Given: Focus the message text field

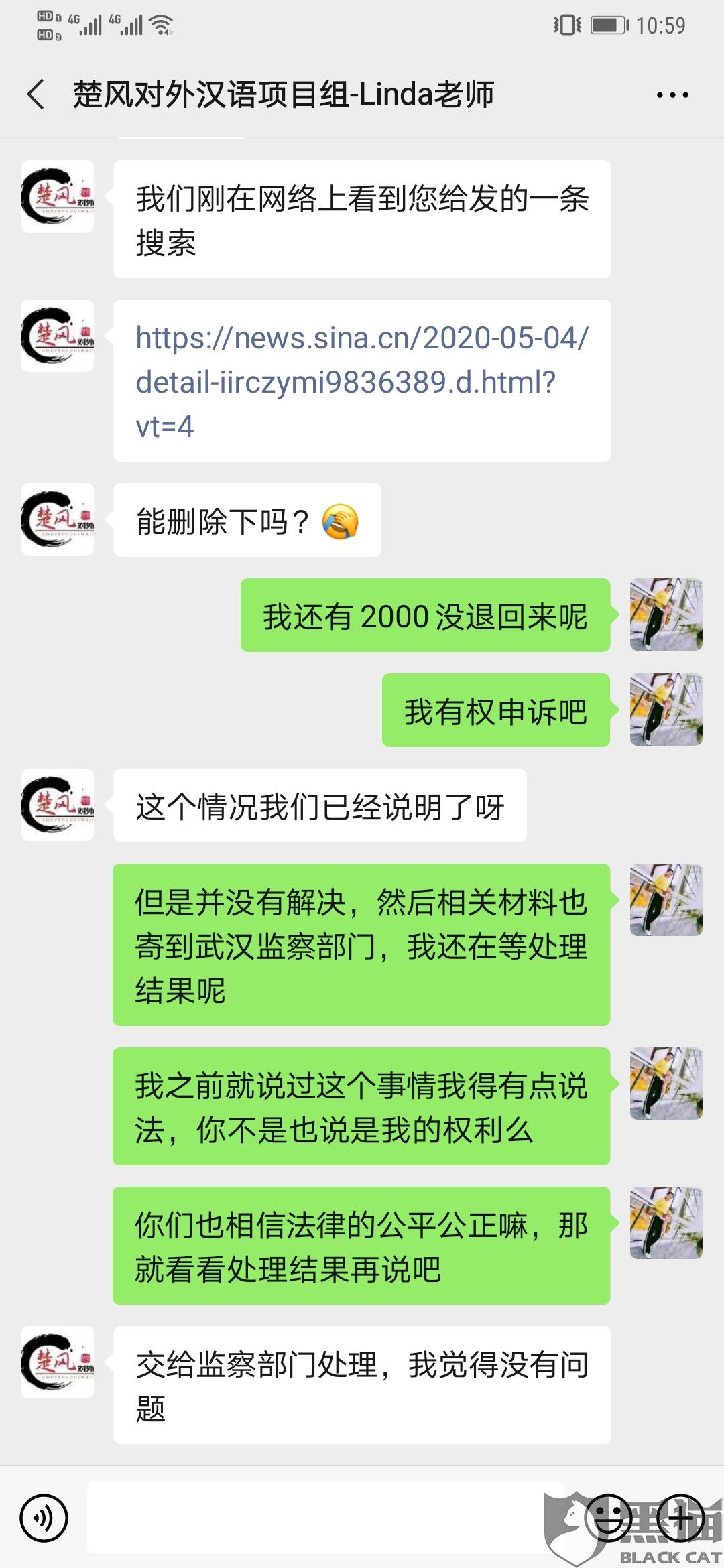Looking at the screenshot, I should click(315, 1518).
